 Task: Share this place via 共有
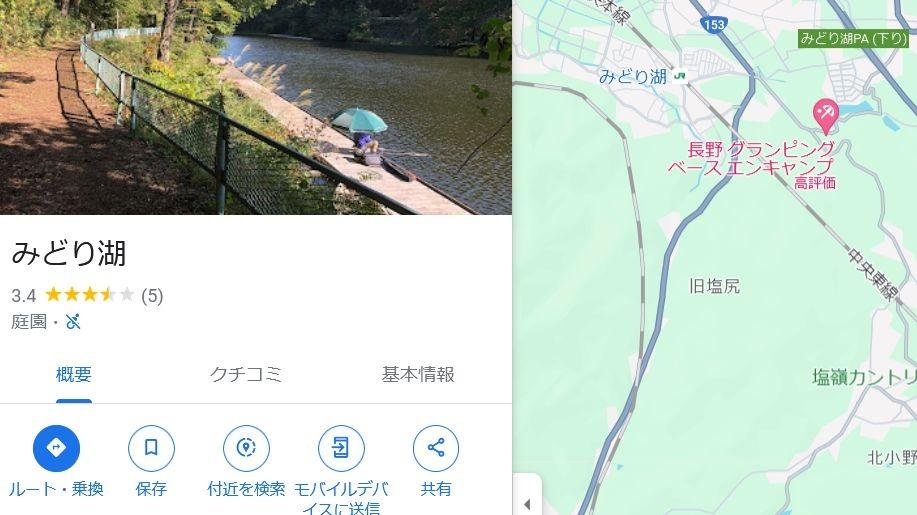point(436,448)
